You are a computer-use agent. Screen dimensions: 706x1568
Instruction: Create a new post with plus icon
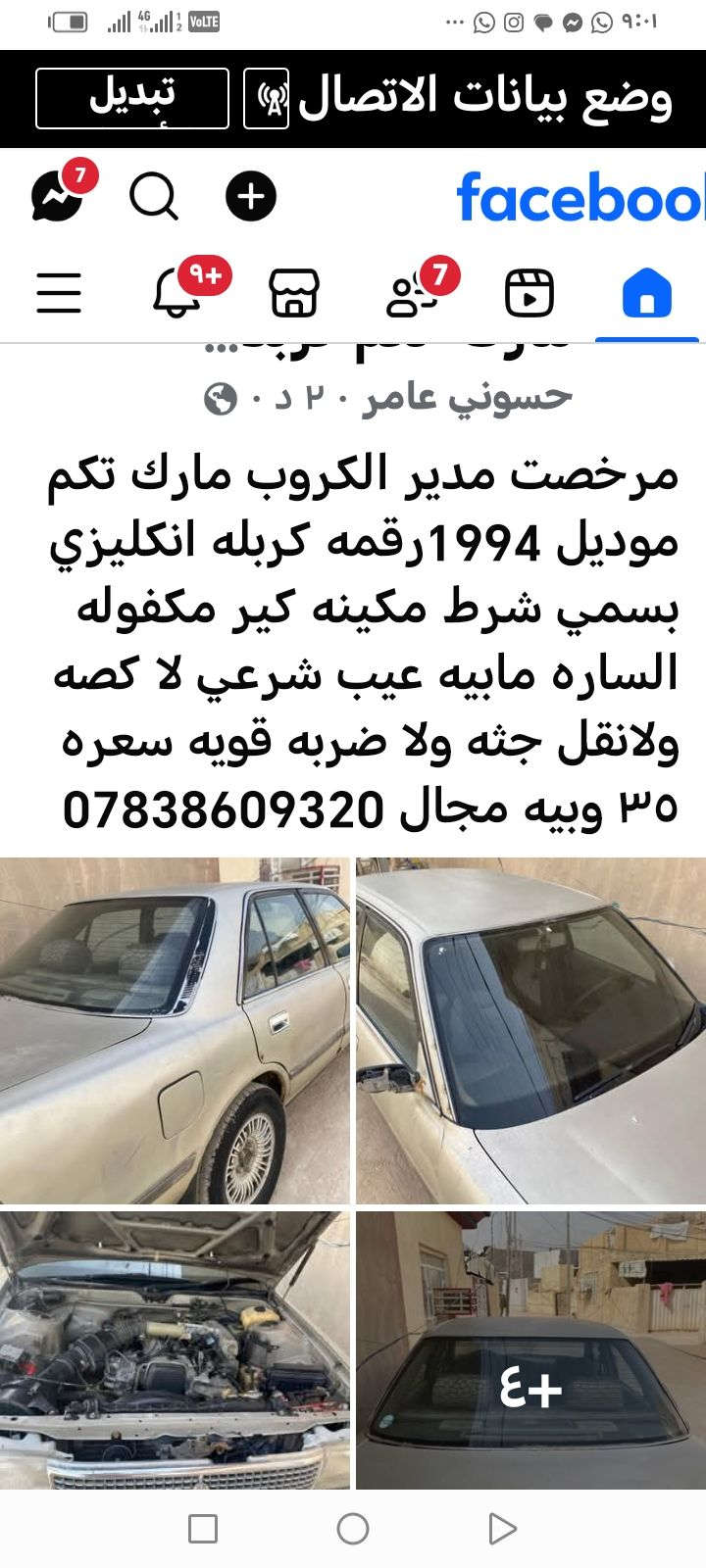click(x=251, y=197)
